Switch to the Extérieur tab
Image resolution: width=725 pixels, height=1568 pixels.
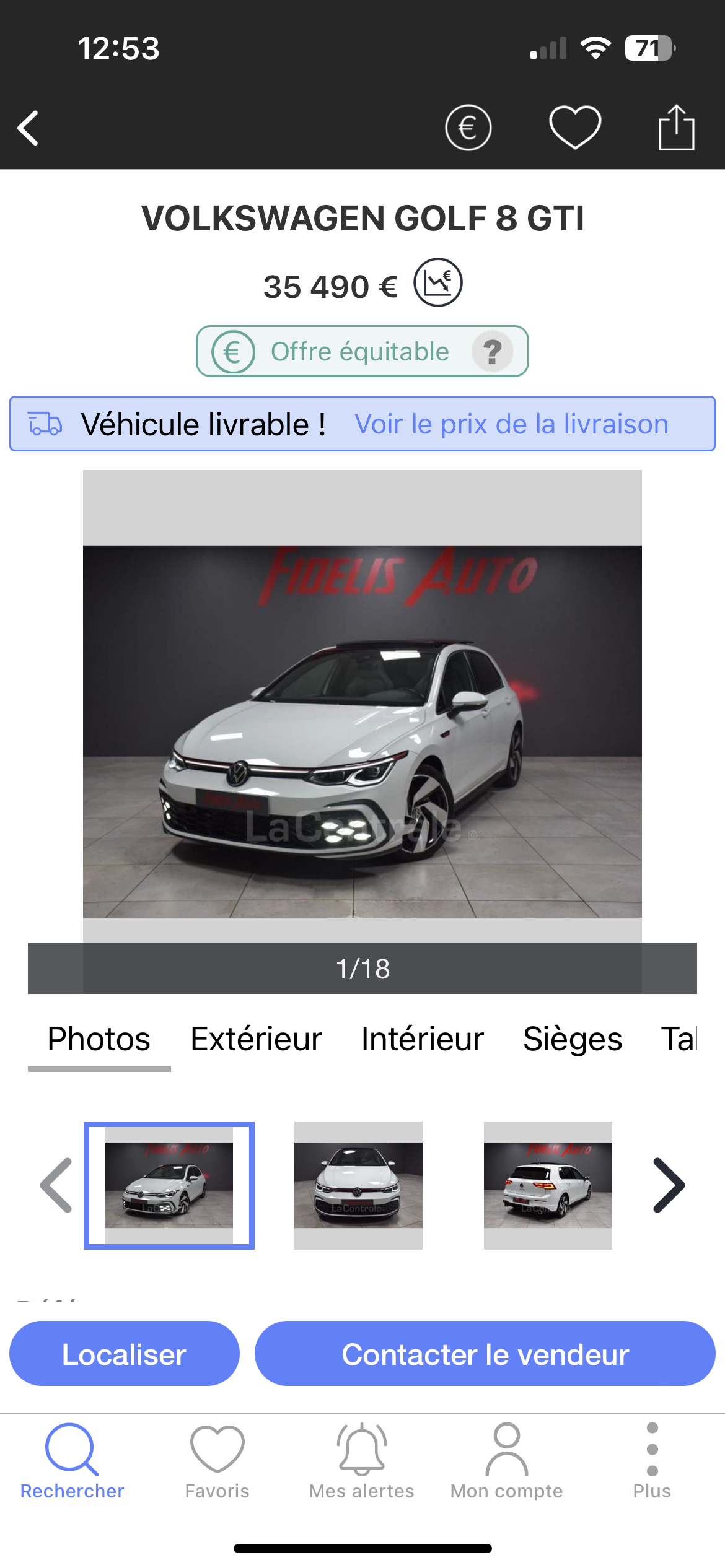point(256,1039)
